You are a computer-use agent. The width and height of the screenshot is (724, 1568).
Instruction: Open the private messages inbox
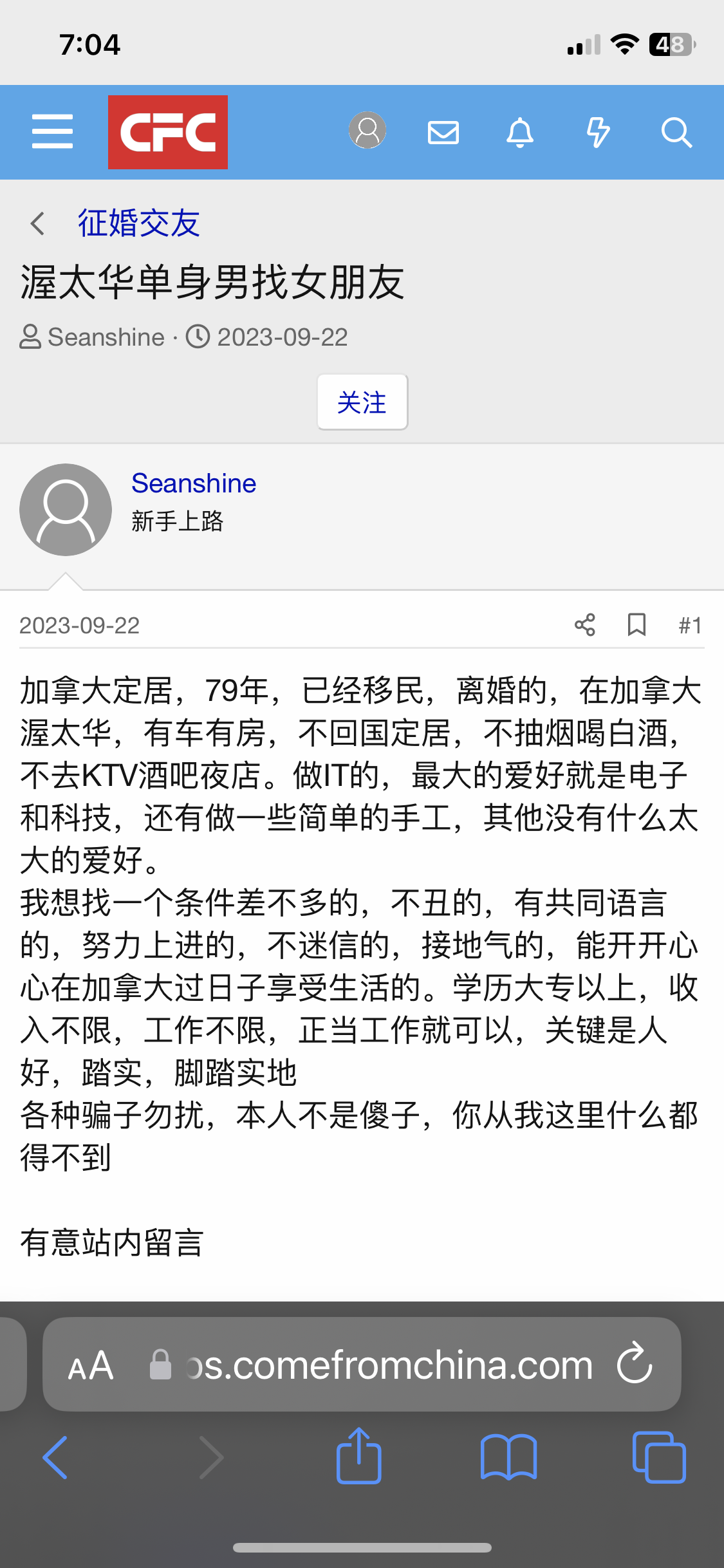coord(443,133)
